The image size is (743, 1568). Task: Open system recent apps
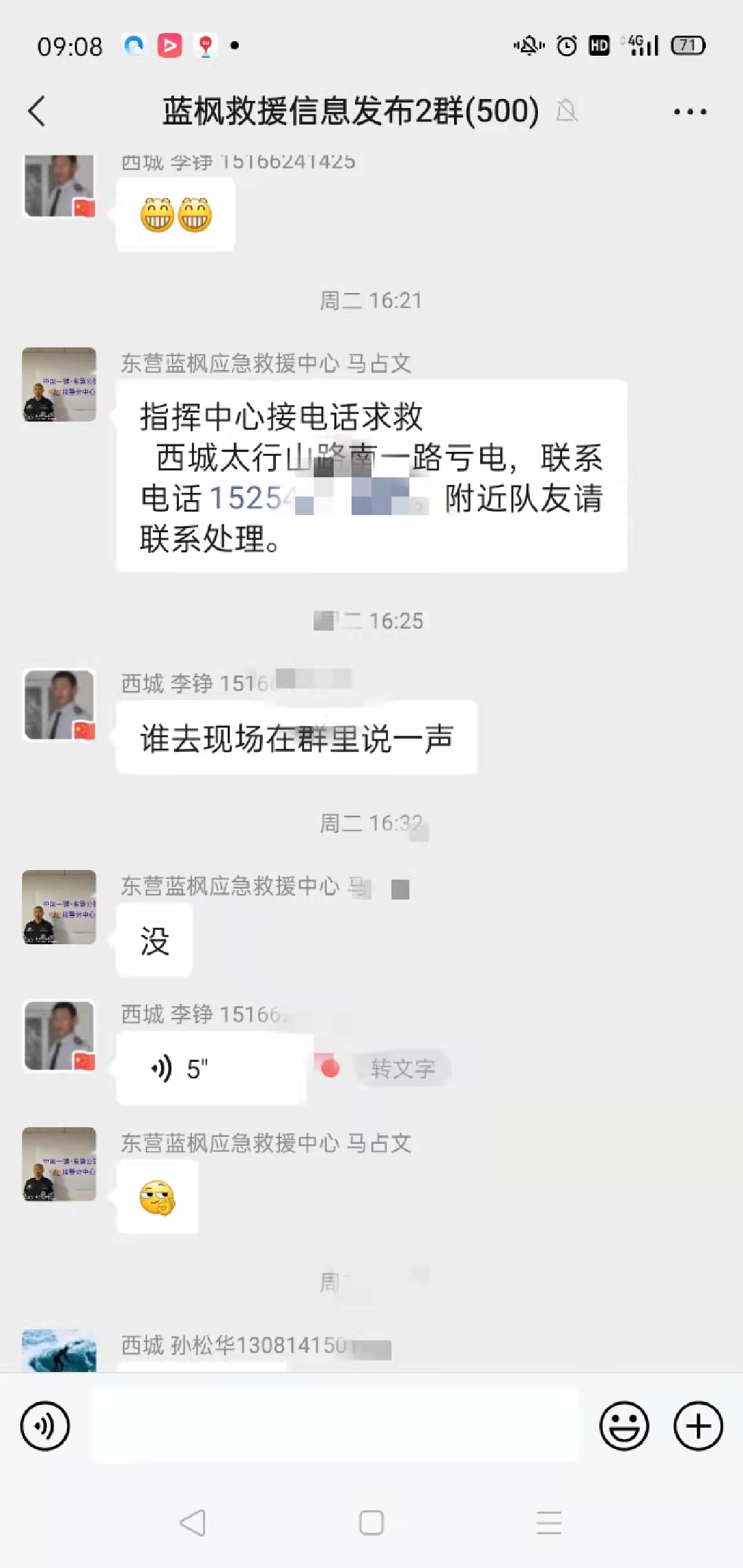click(549, 1523)
